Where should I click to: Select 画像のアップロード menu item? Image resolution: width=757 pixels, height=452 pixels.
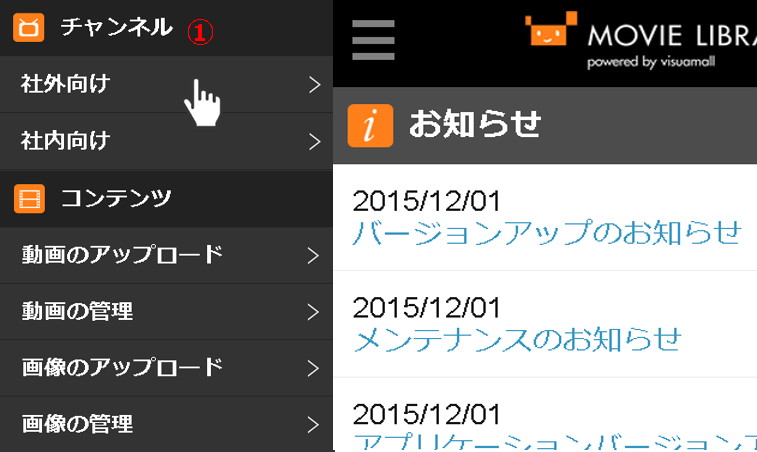tap(165, 367)
